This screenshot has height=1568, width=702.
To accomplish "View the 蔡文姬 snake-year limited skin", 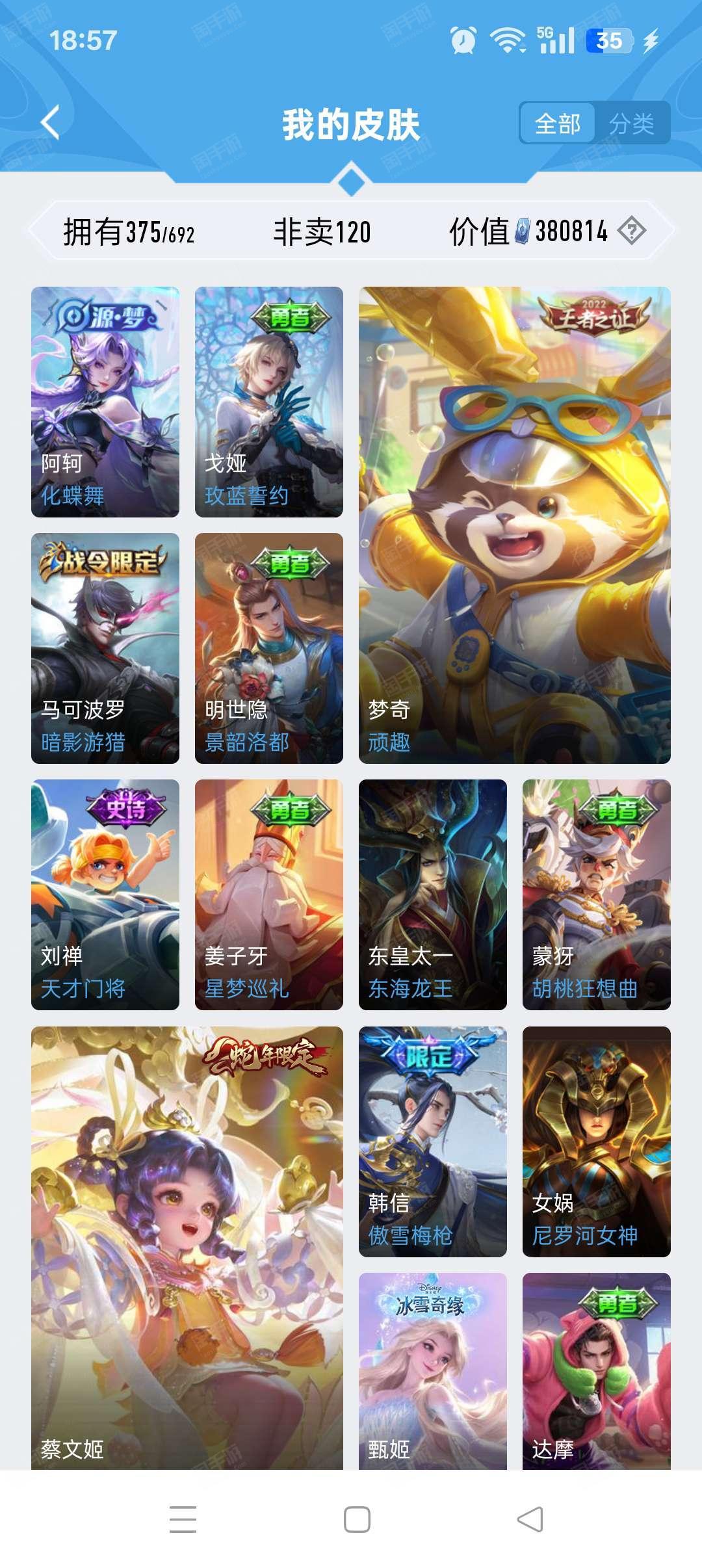I will pyautogui.click(x=187, y=1248).
